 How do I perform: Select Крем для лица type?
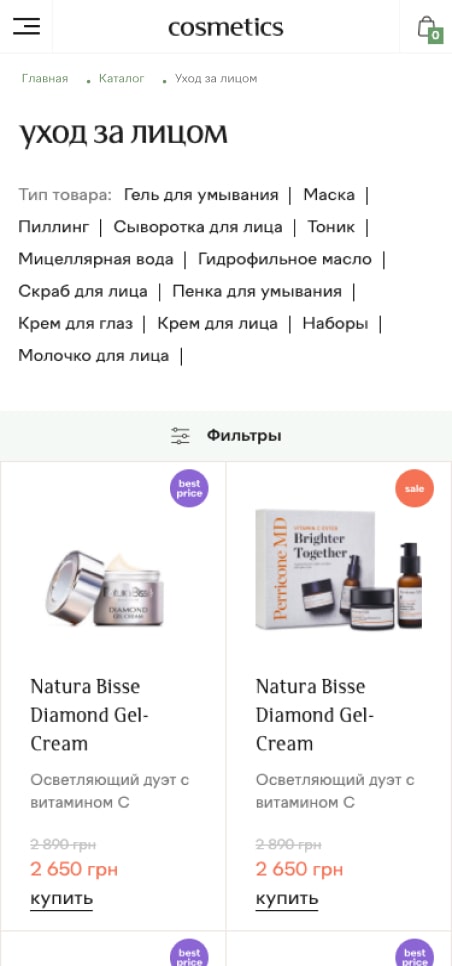pyautogui.click(x=217, y=323)
